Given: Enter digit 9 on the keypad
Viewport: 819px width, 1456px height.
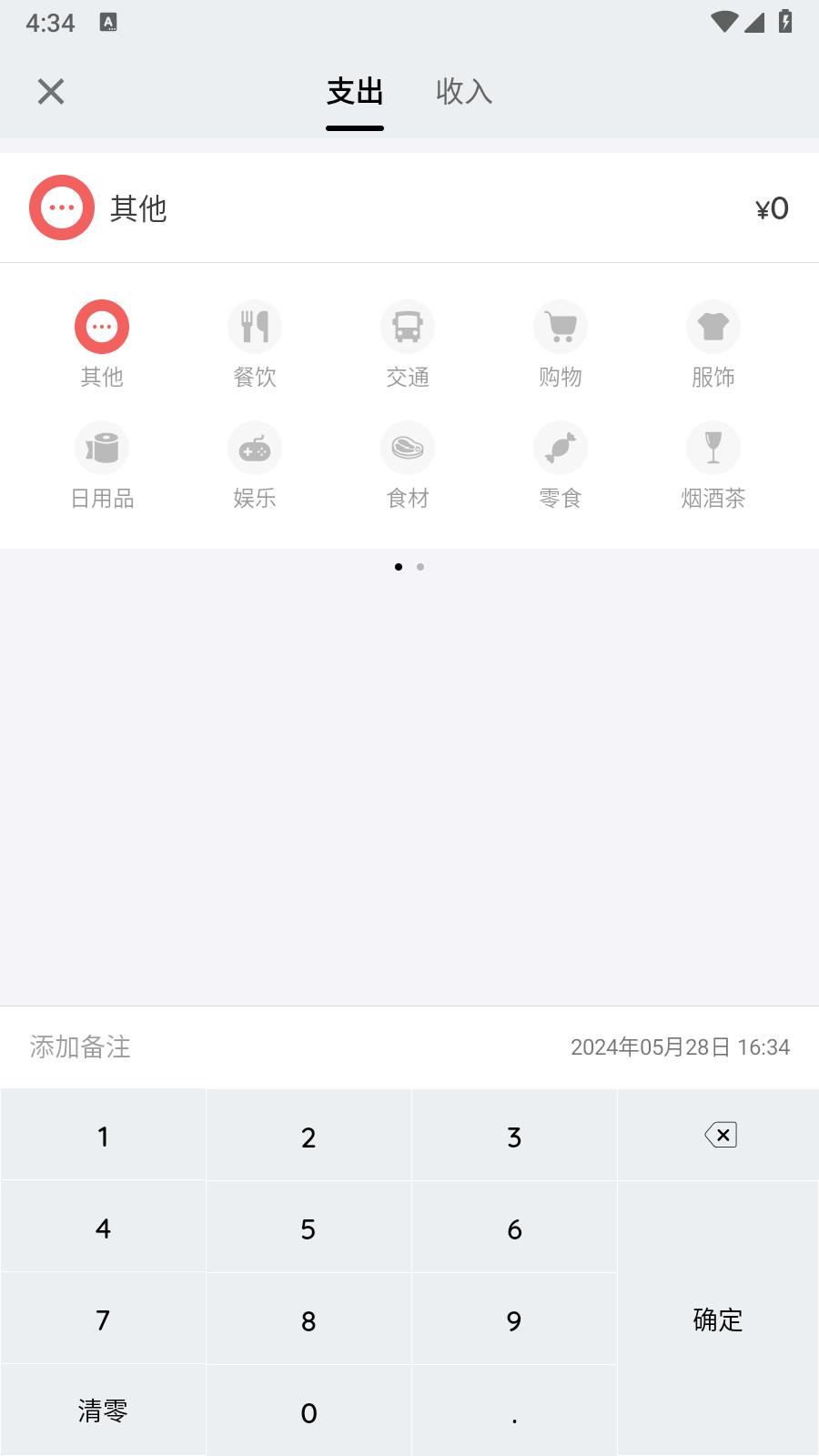Looking at the screenshot, I should [514, 1319].
